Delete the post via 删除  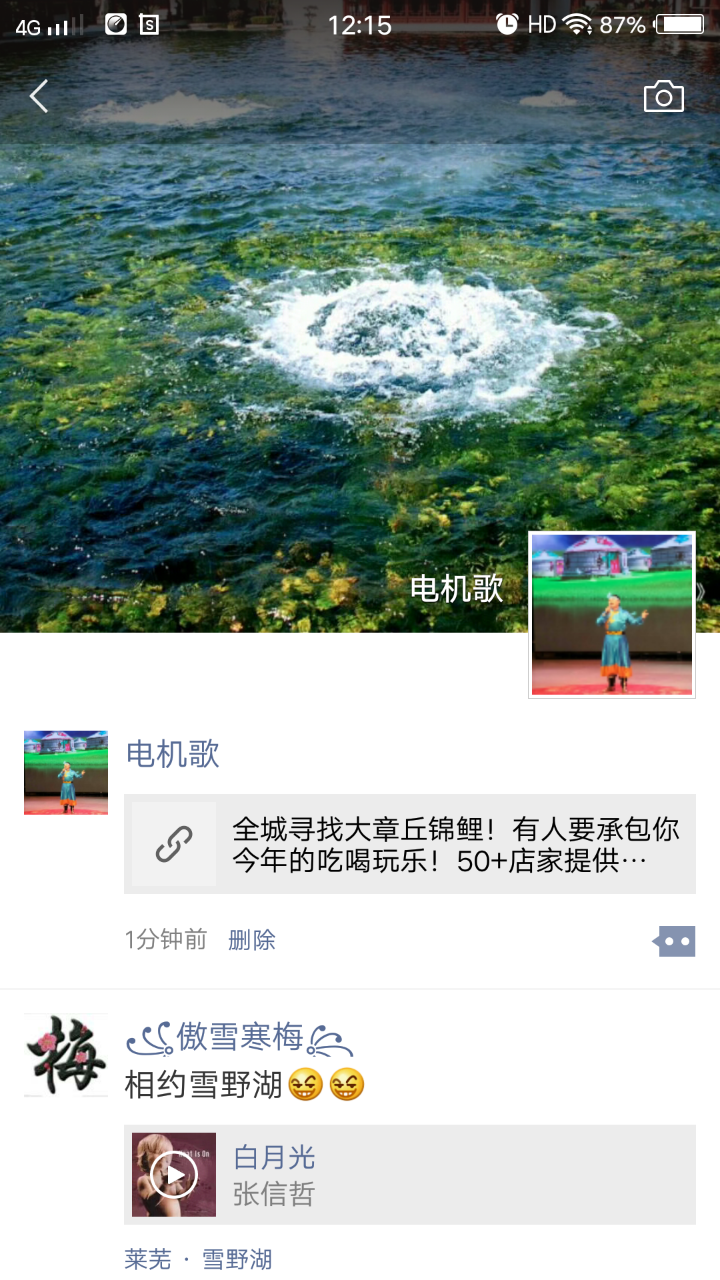point(251,940)
